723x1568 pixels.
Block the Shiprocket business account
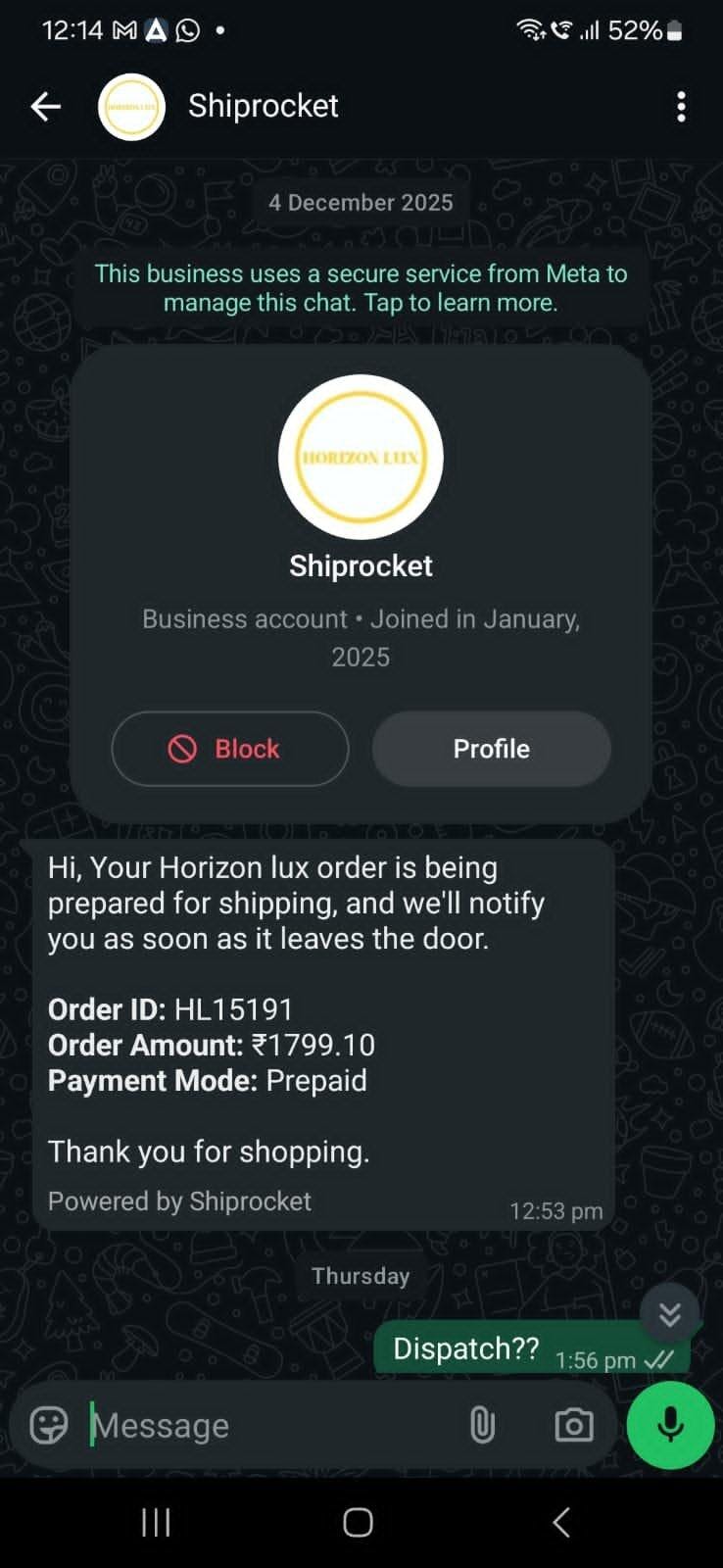[230, 749]
